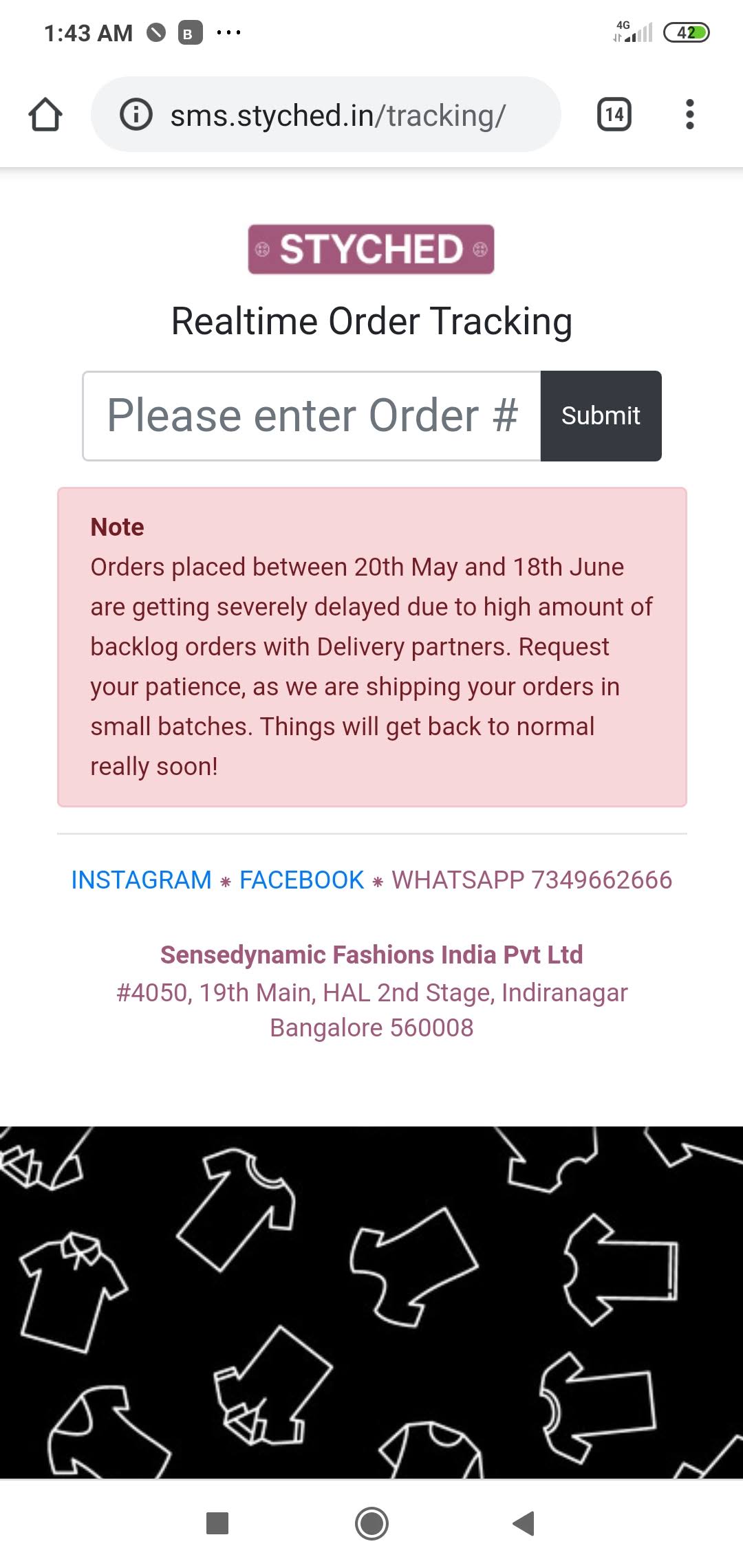The width and height of the screenshot is (743, 1568).
Task: Open recent apps with the square button
Action: [217, 1523]
